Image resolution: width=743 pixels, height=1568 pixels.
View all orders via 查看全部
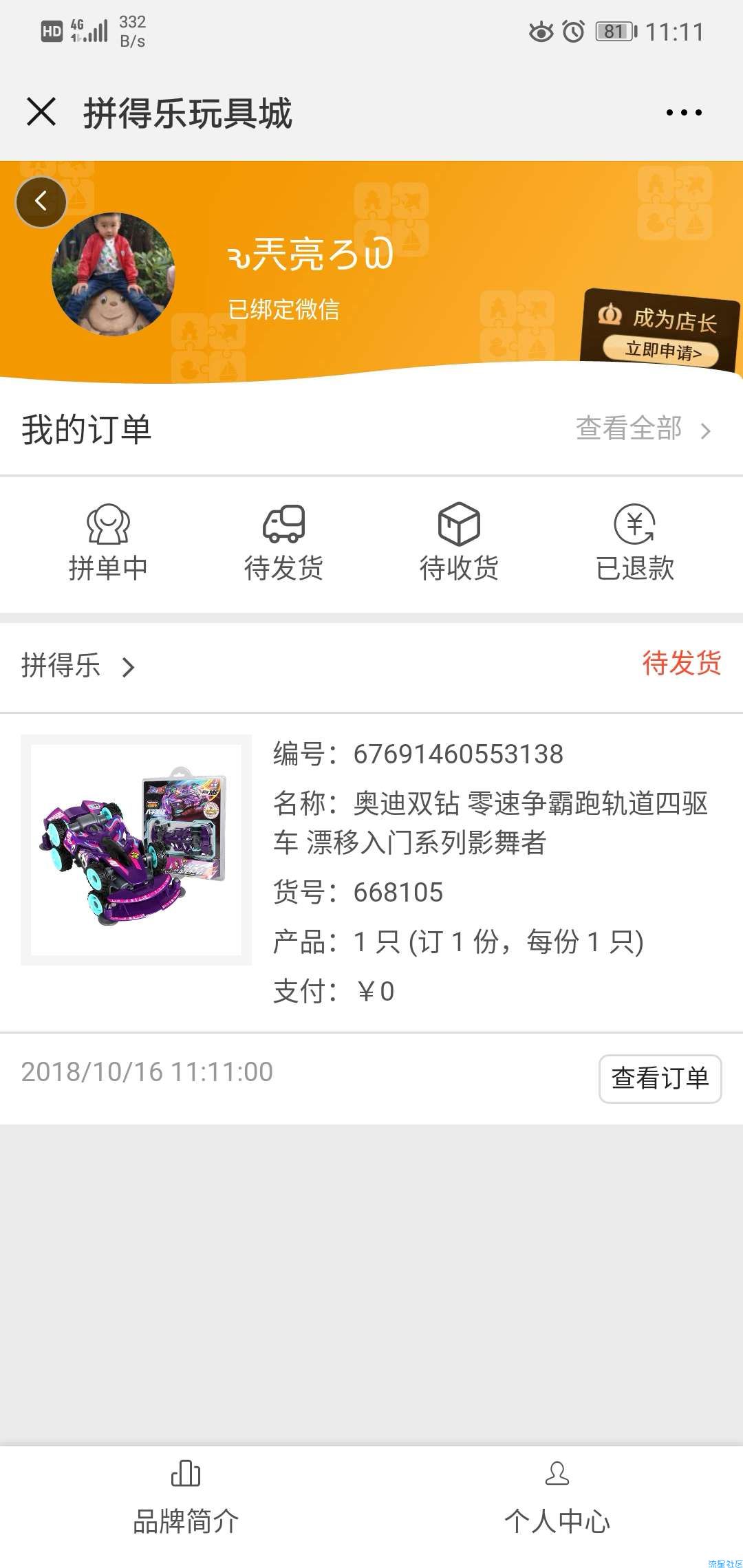tap(643, 429)
